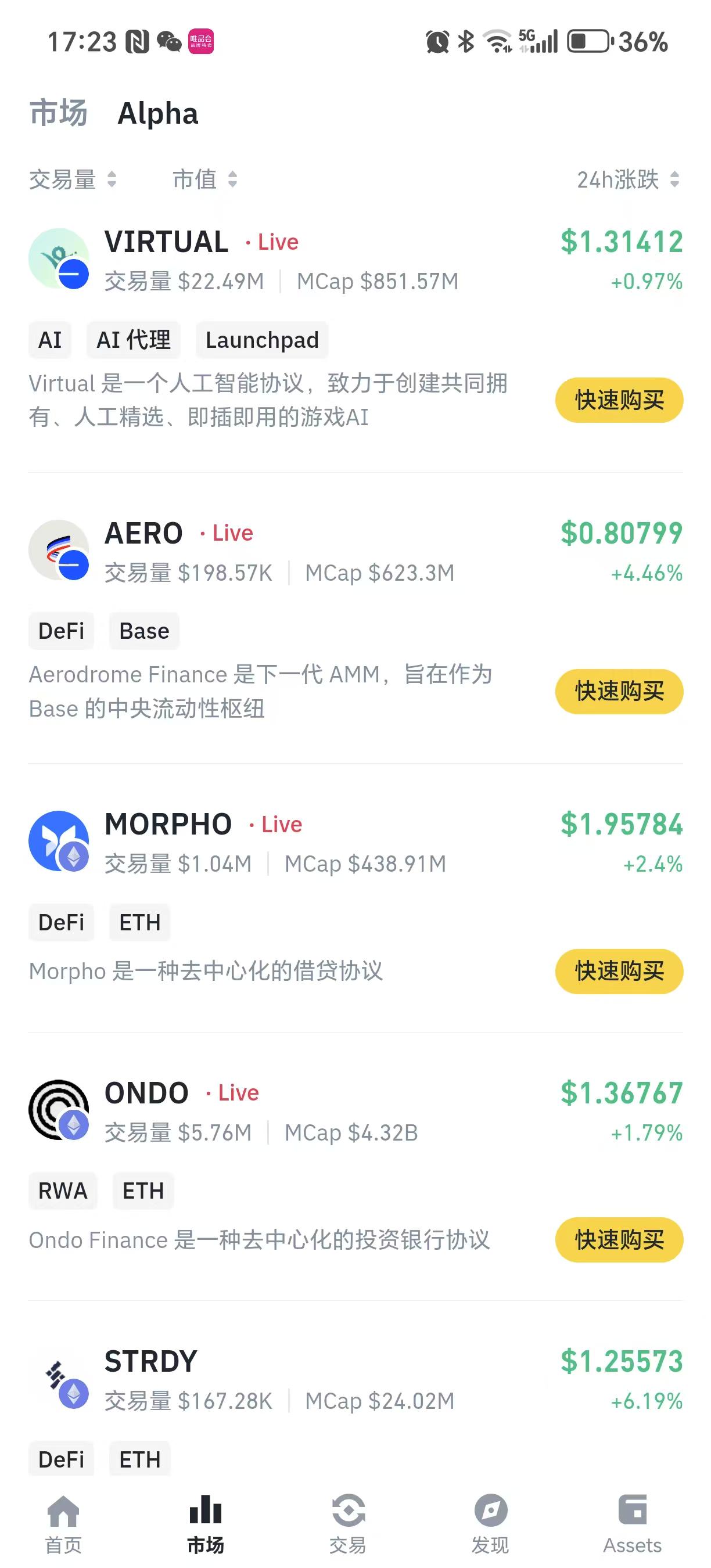This screenshot has height=1568, width=711.
Task: Tap 快速购买 for VIRTUAL
Action: (619, 400)
